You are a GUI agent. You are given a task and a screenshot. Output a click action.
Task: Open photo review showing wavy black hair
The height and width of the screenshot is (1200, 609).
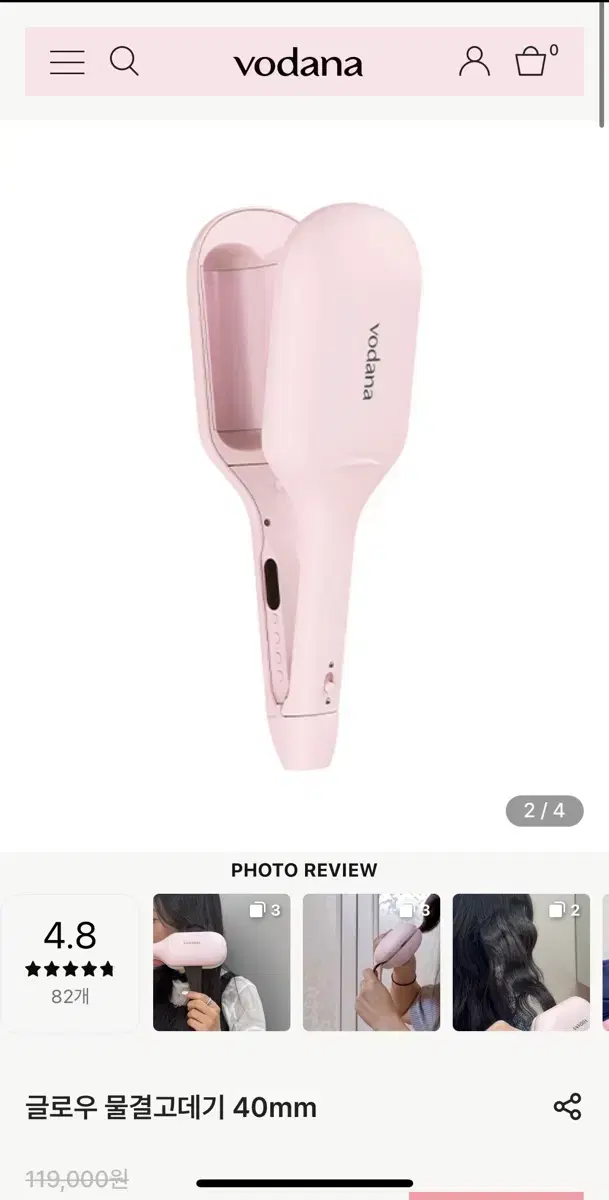tap(521, 962)
